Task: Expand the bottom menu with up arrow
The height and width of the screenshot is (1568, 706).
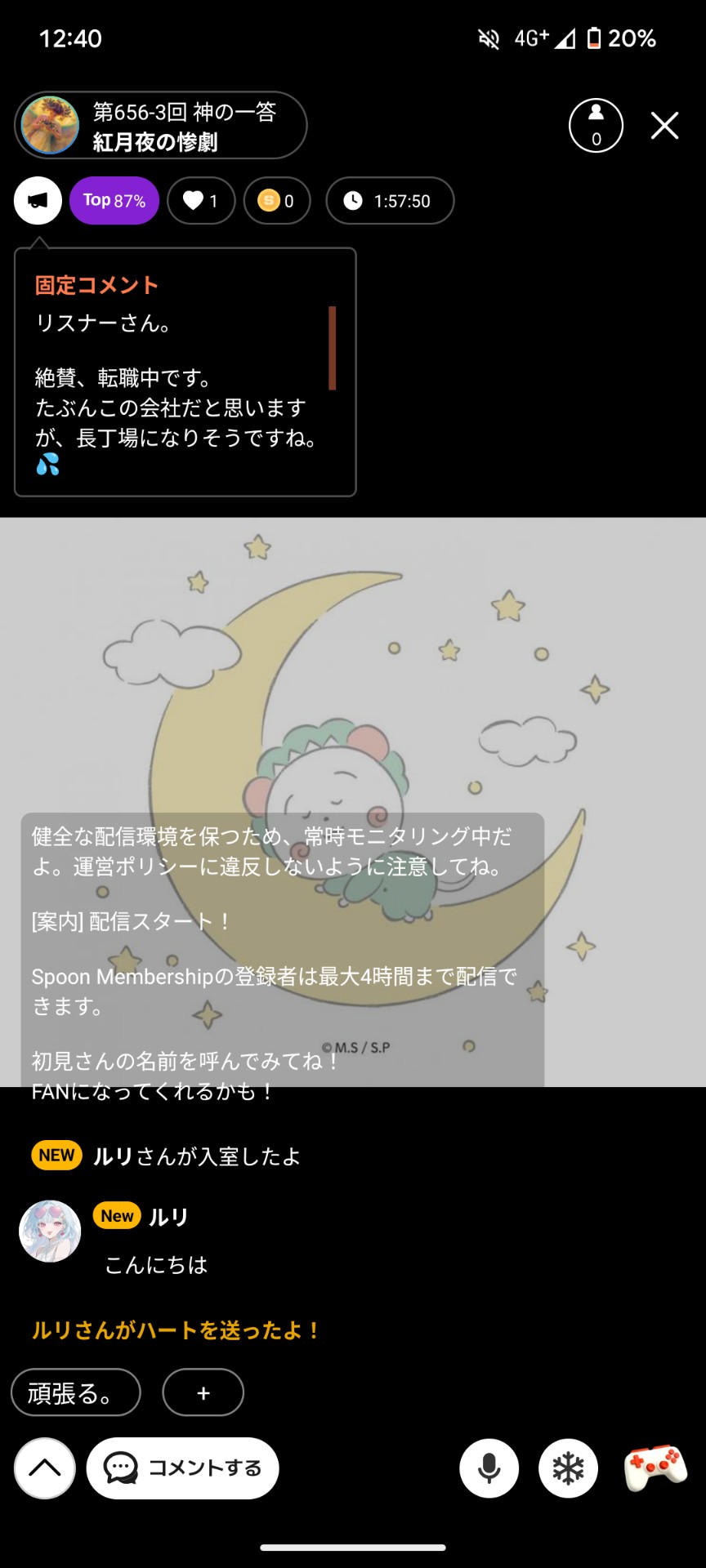Action: coord(45,1468)
